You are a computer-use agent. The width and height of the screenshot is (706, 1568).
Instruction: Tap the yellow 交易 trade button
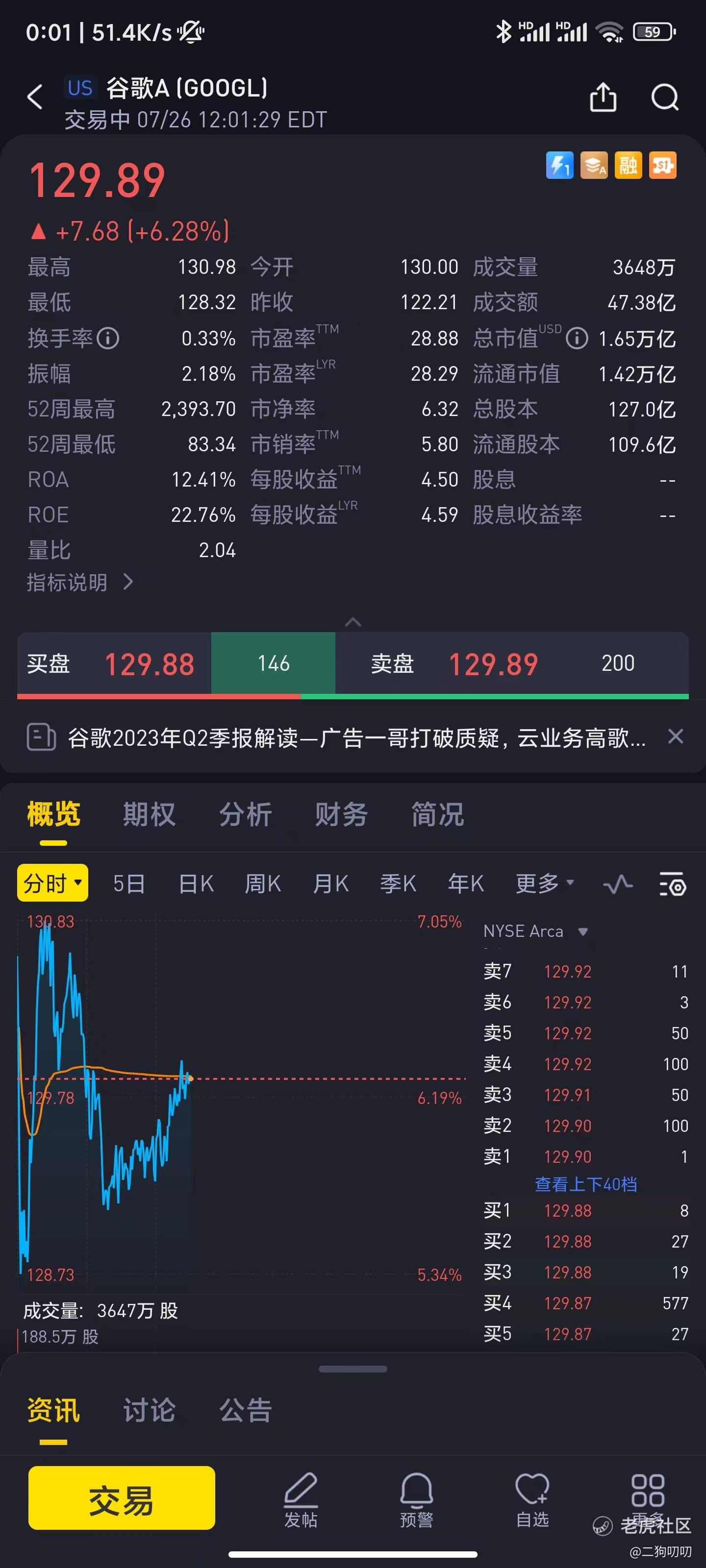pos(121,1498)
